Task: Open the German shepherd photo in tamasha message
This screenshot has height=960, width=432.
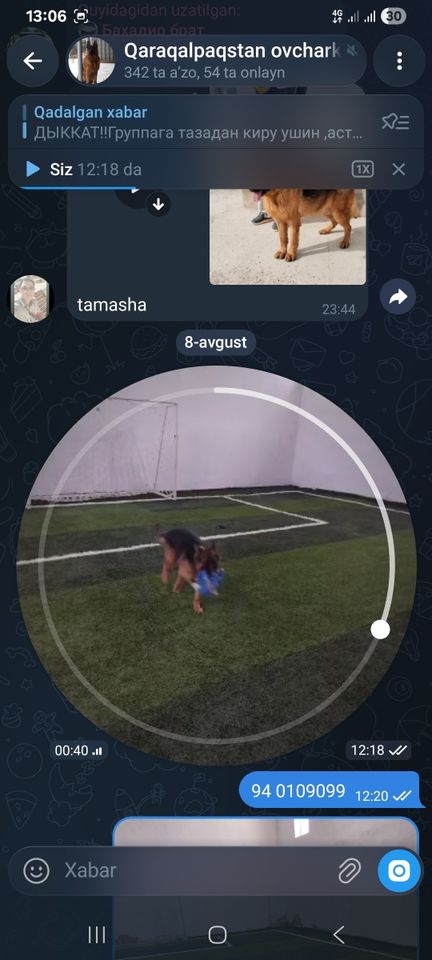Action: (288, 237)
